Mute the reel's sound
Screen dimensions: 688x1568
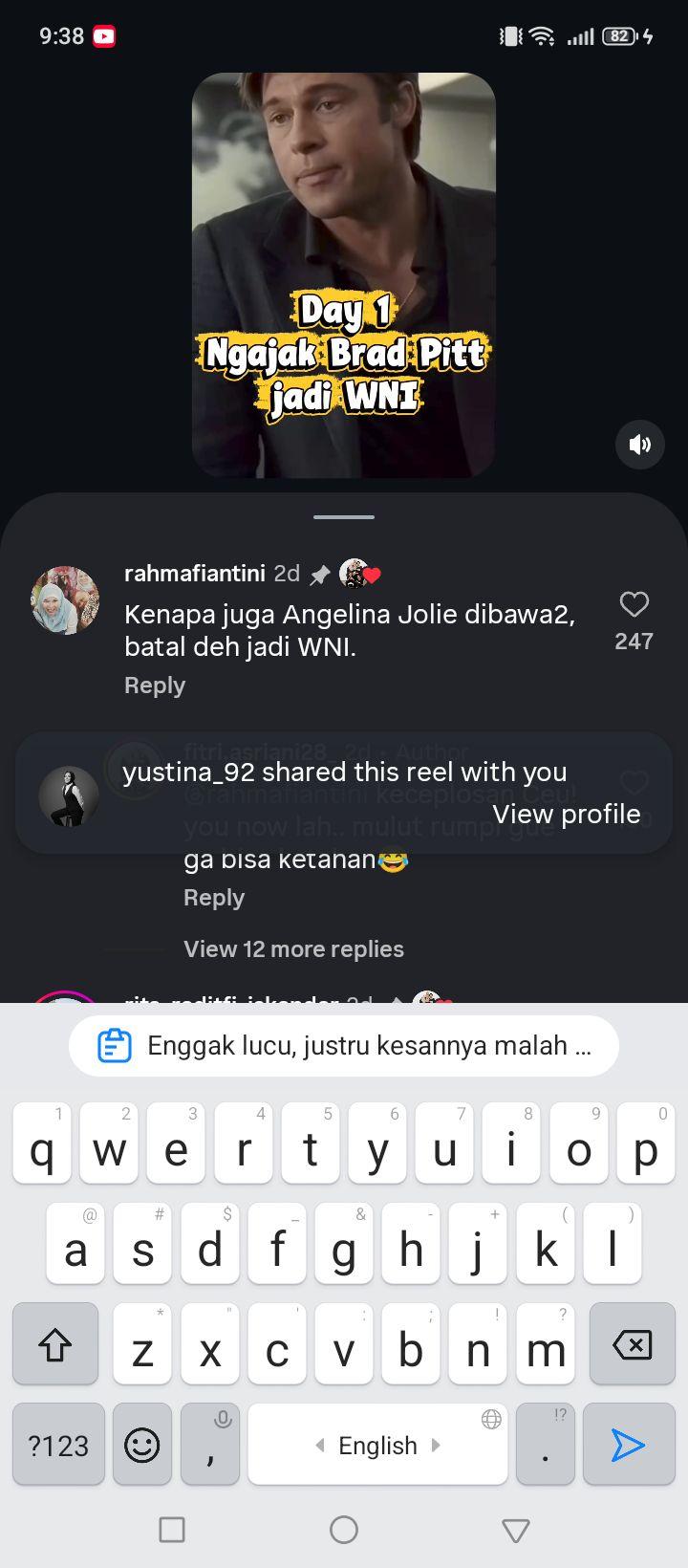coord(640,444)
